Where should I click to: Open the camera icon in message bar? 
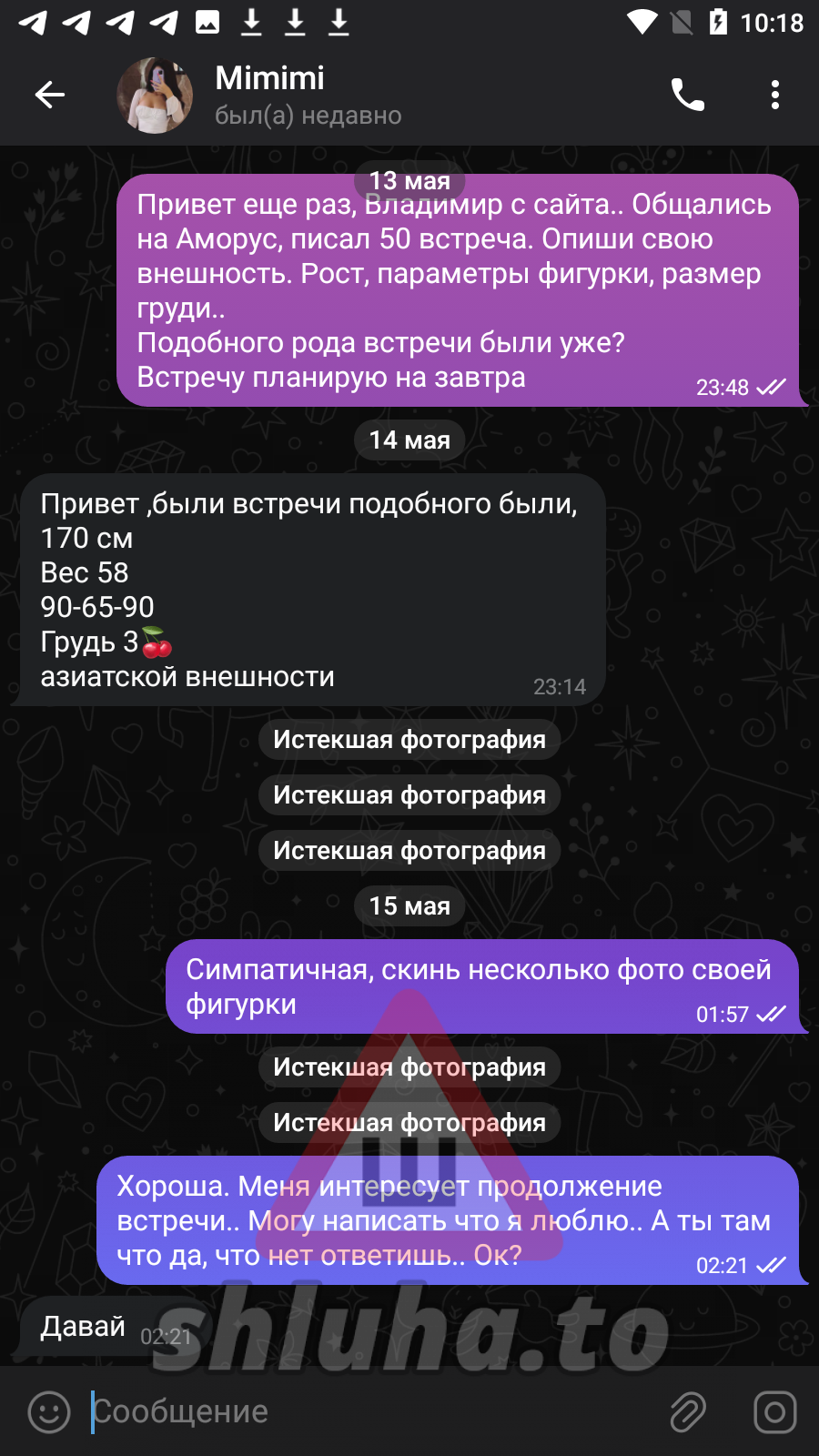[775, 1412]
